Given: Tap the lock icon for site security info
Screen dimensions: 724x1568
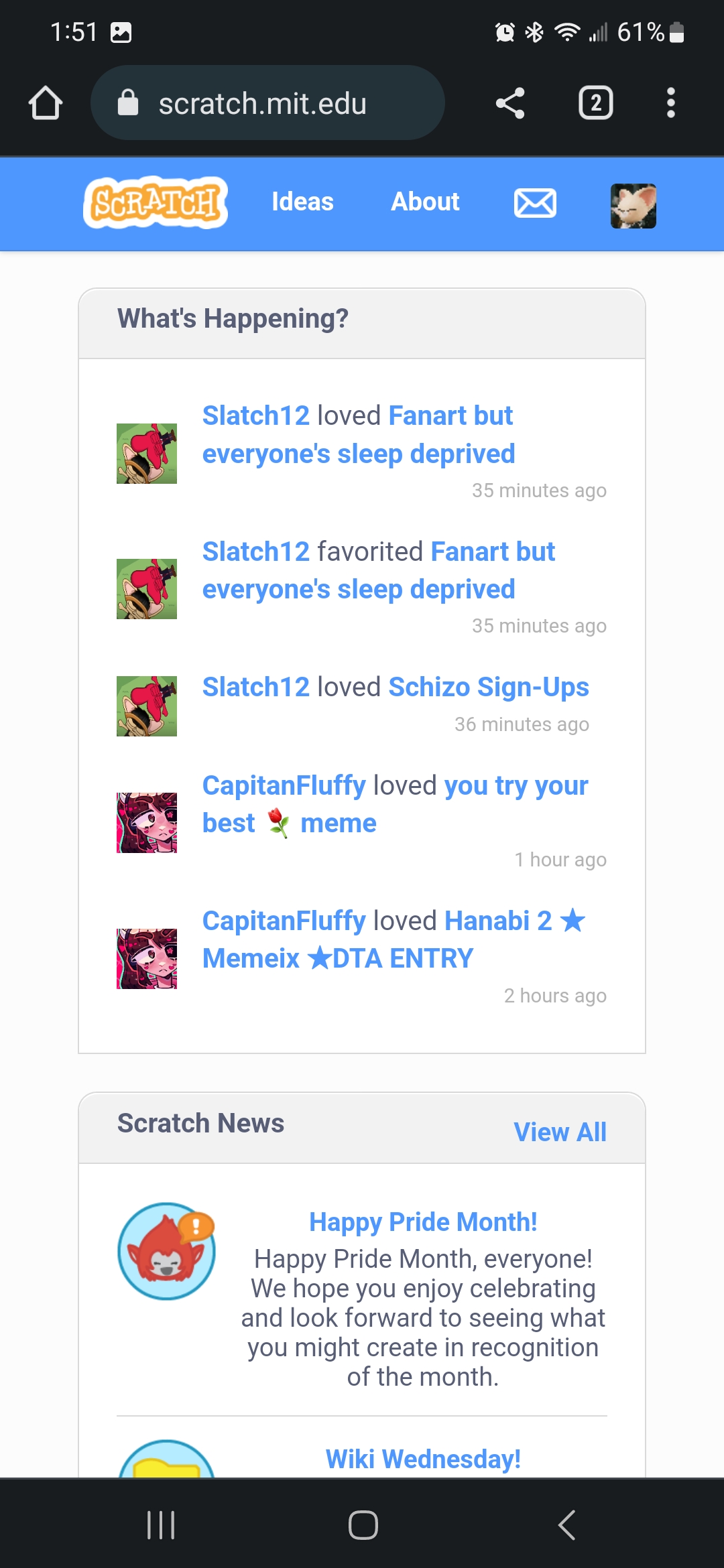Looking at the screenshot, I should point(129,102).
